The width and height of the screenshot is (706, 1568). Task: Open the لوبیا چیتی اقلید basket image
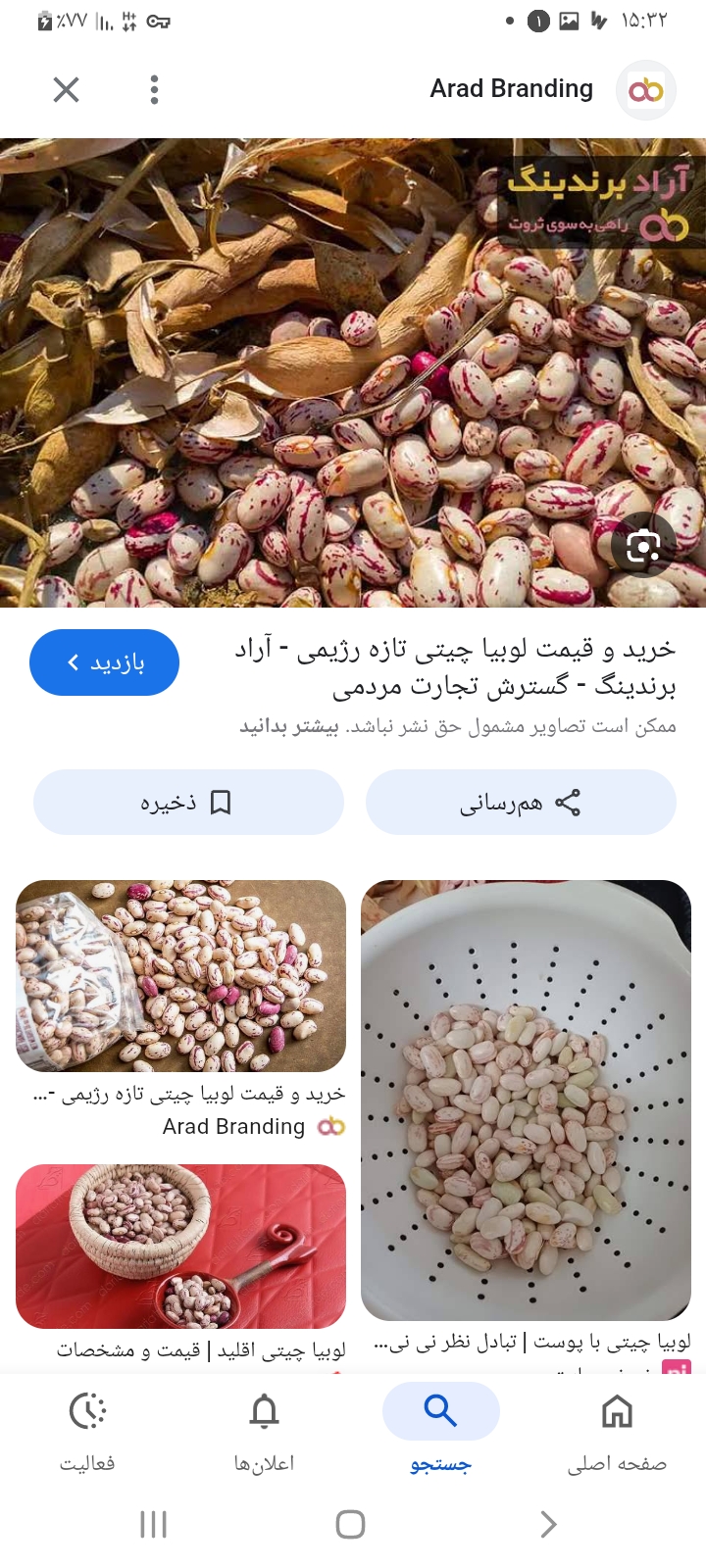181,1246
